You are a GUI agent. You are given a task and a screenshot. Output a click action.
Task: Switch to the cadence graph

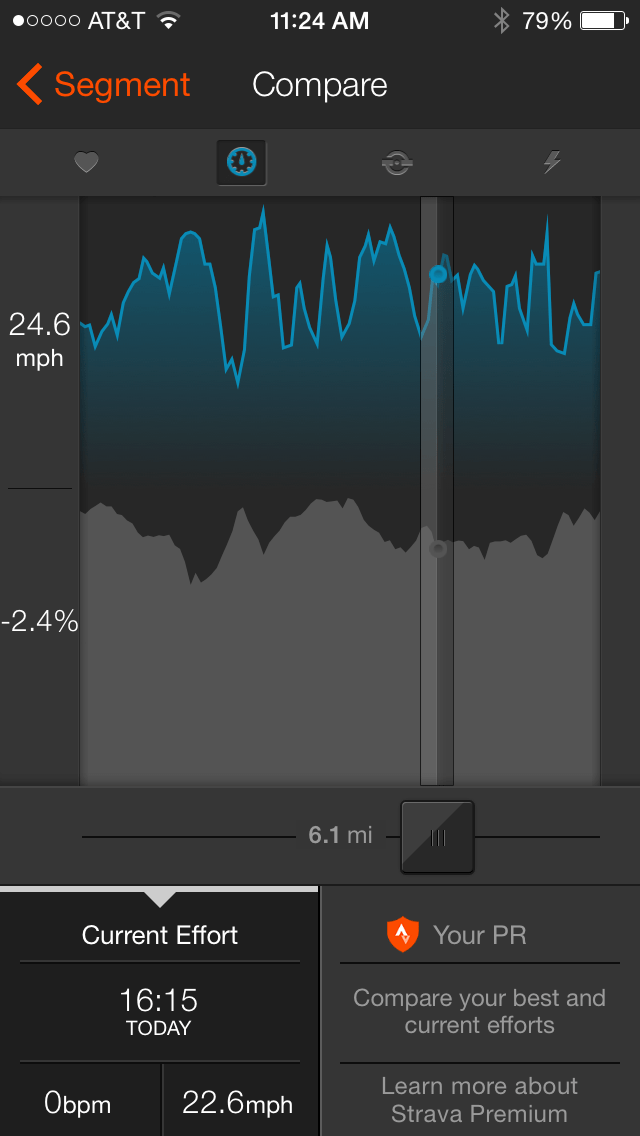[x=397, y=163]
